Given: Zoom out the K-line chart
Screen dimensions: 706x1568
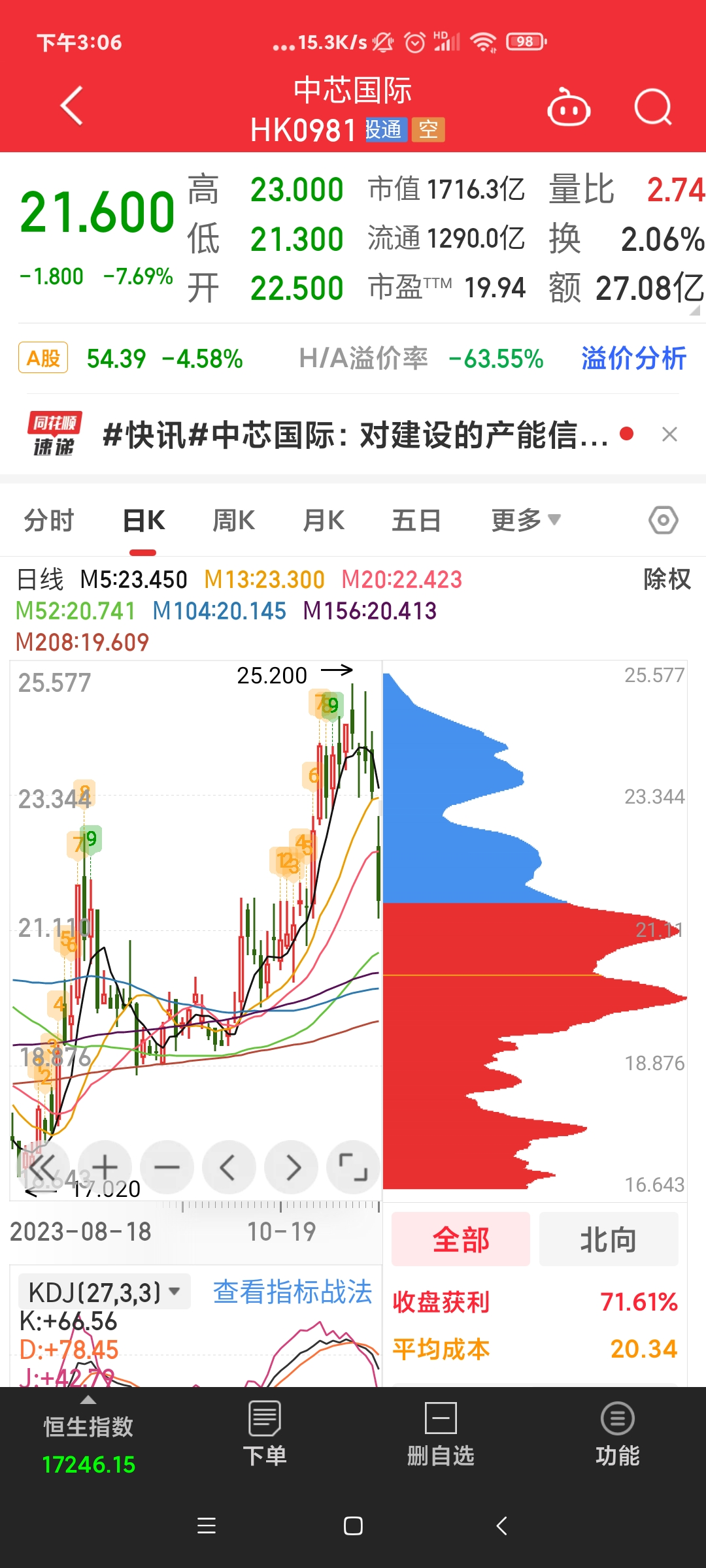Looking at the screenshot, I should click(x=167, y=1167).
